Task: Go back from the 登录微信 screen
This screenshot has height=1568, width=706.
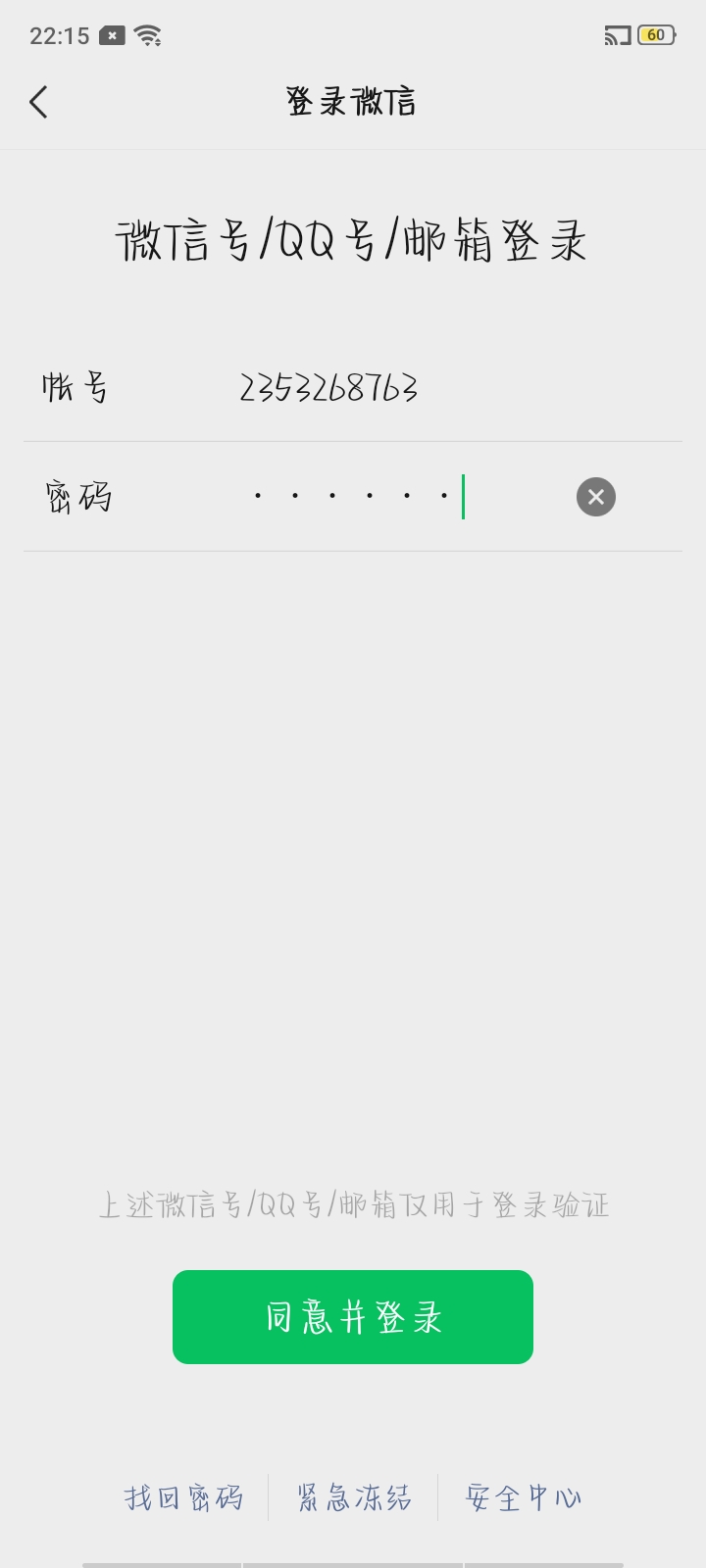Action: point(38,102)
